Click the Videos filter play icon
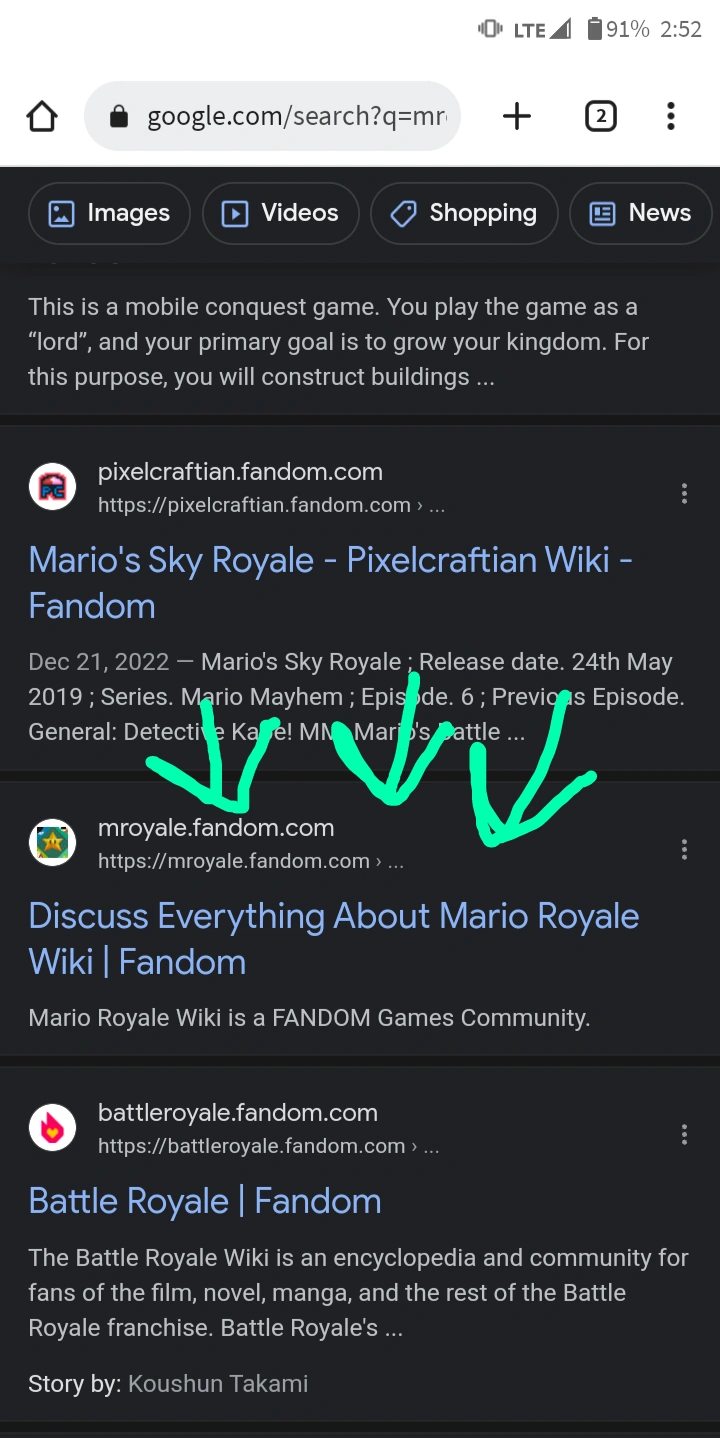This screenshot has height=1438, width=720. click(x=234, y=213)
